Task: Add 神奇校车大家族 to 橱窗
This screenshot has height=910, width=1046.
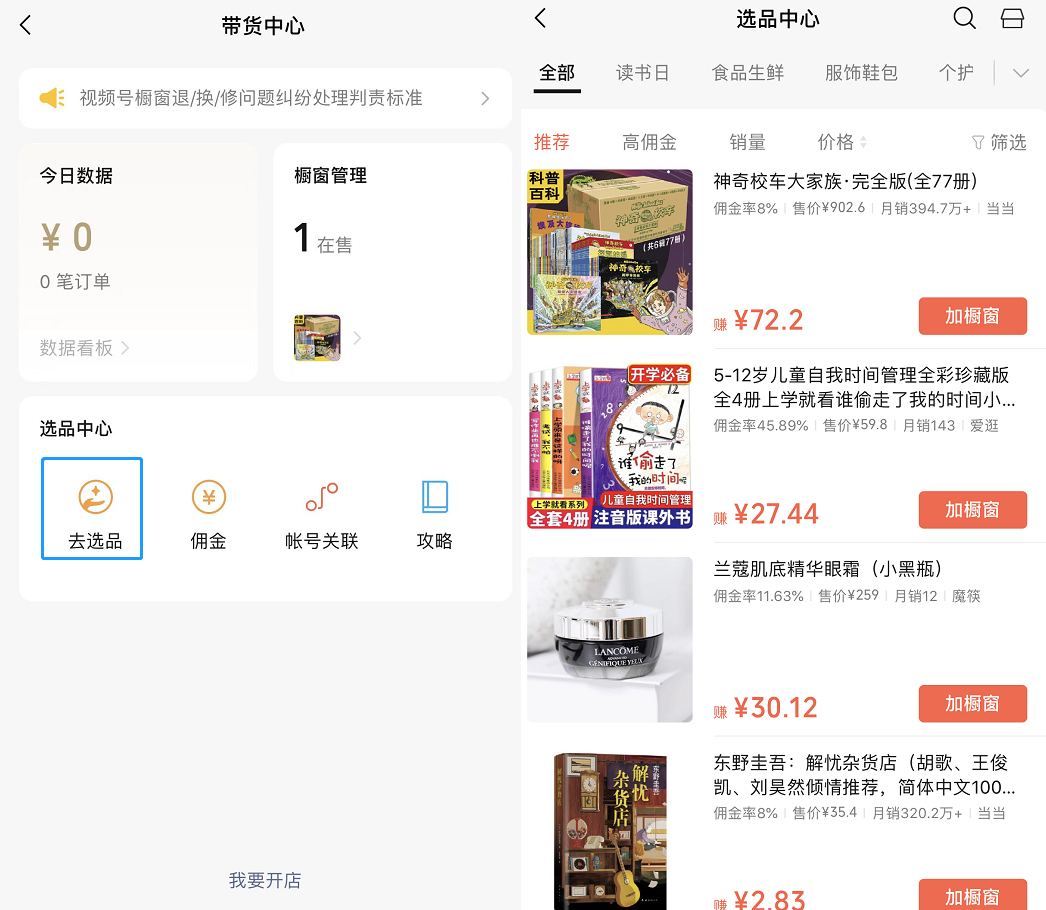Action: 972,316
